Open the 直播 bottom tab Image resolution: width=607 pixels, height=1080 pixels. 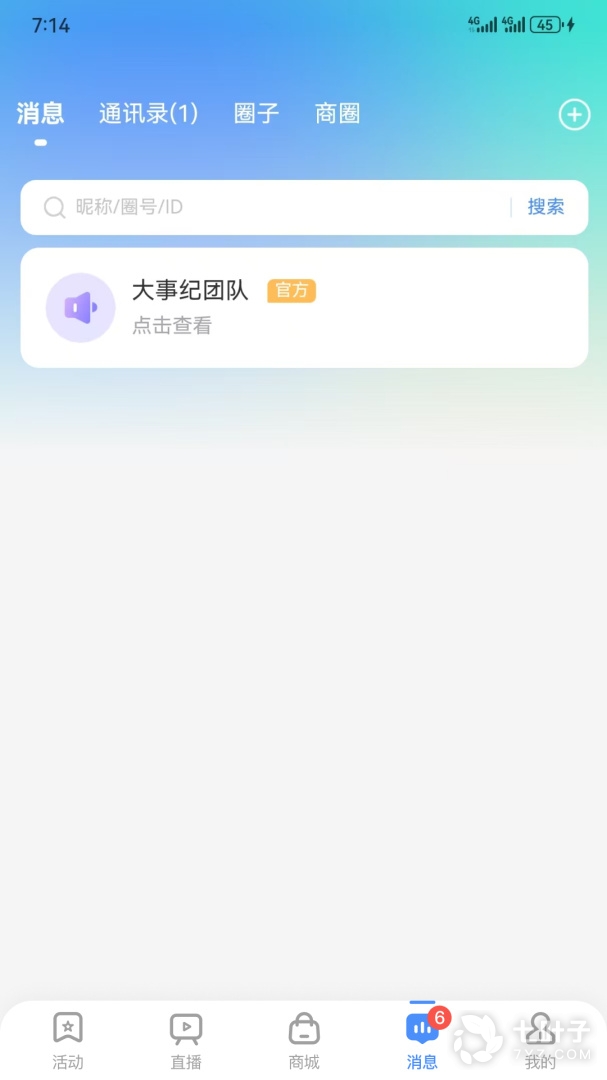186,1040
